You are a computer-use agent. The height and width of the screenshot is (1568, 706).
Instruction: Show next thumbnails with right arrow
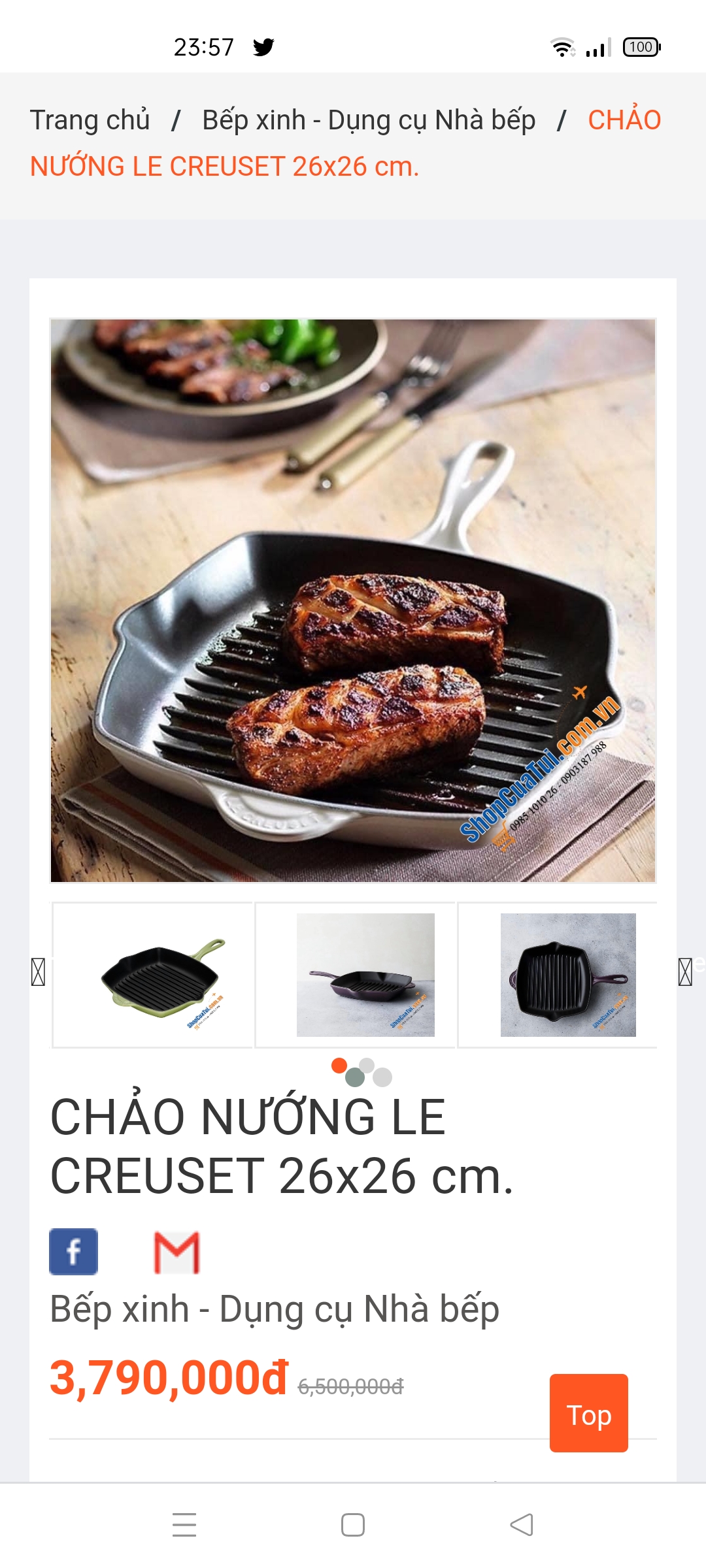(x=684, y=972)
